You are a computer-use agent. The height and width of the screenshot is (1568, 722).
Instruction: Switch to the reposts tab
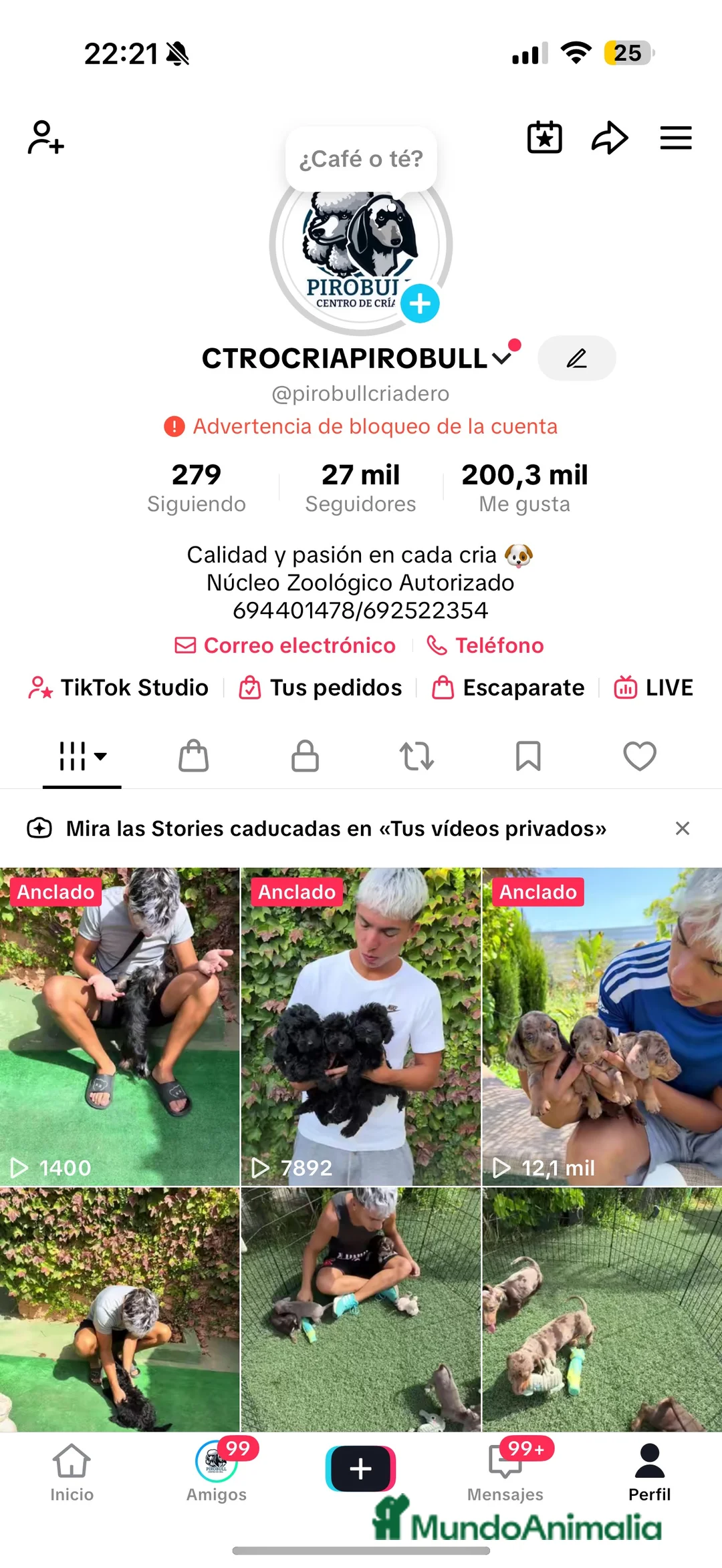(x=416, y=756)
